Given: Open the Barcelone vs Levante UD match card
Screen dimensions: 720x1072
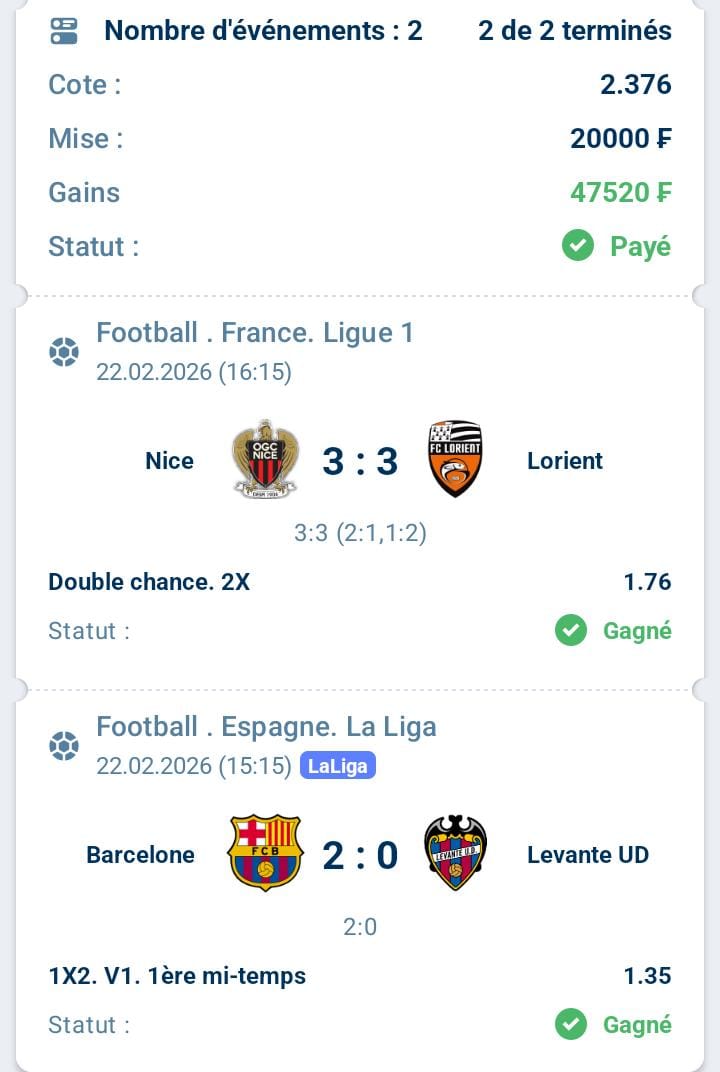Looking at the screenshot, I should tap(360, 856).
